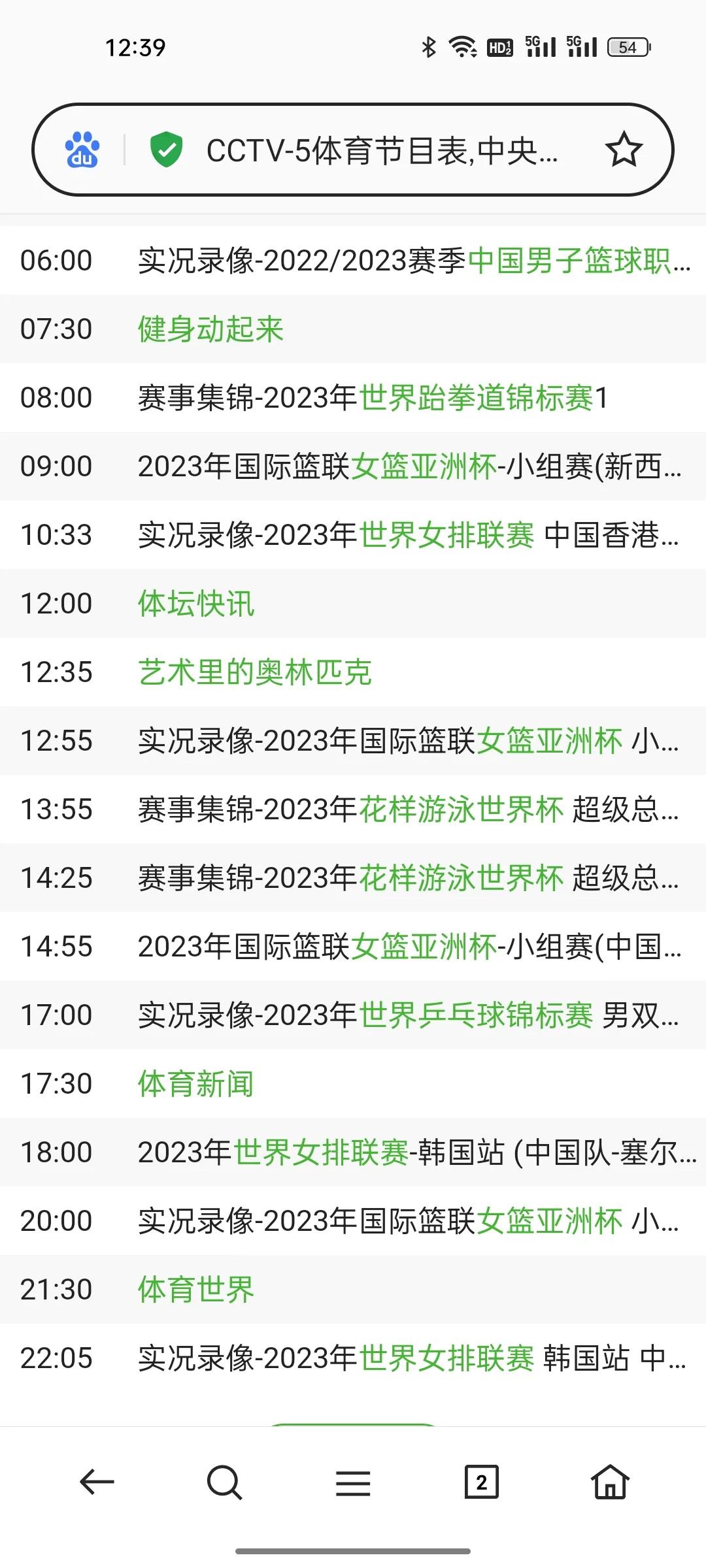Open the browser menu with three lines
Screen dimensions: 706x1568
pos(353,1483)
